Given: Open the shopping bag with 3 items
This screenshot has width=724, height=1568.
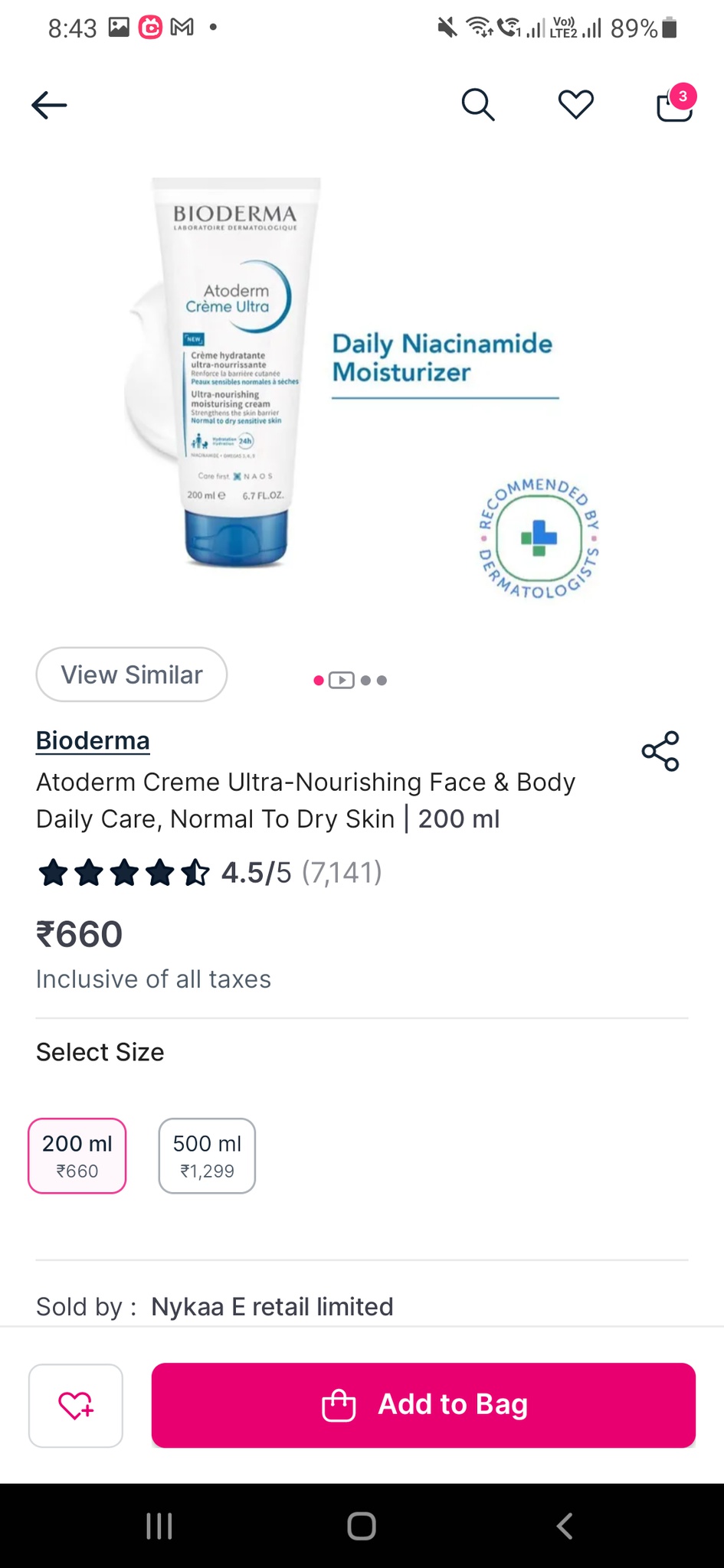Looking at the screenshot, I should point(675,105).
